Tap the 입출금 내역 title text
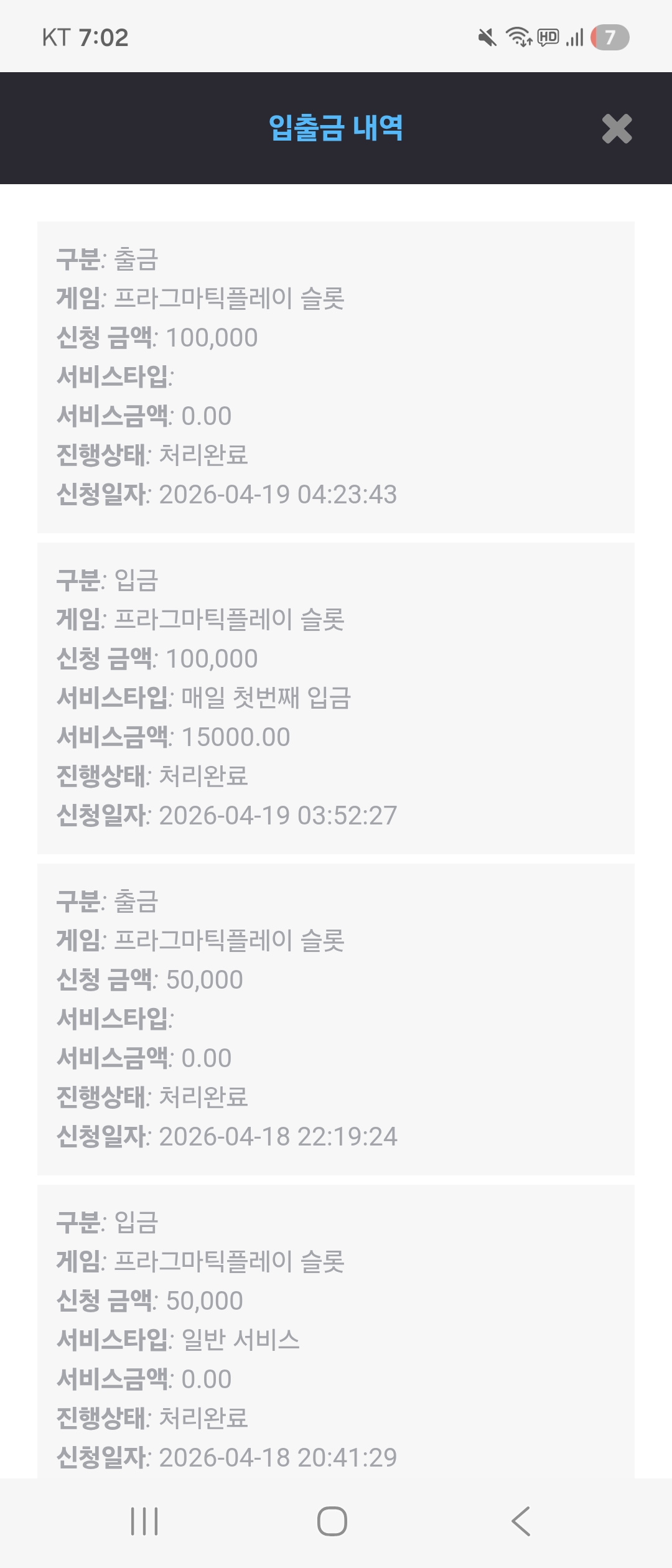 (x=336, y=128)
